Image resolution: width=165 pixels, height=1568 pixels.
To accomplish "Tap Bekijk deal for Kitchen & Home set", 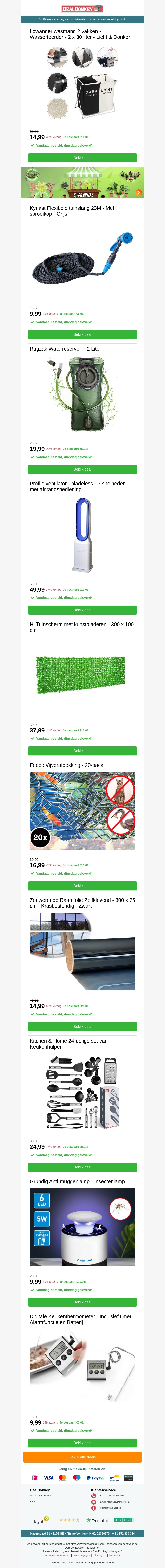I will pyautogui.click(x=82, y=1167).
